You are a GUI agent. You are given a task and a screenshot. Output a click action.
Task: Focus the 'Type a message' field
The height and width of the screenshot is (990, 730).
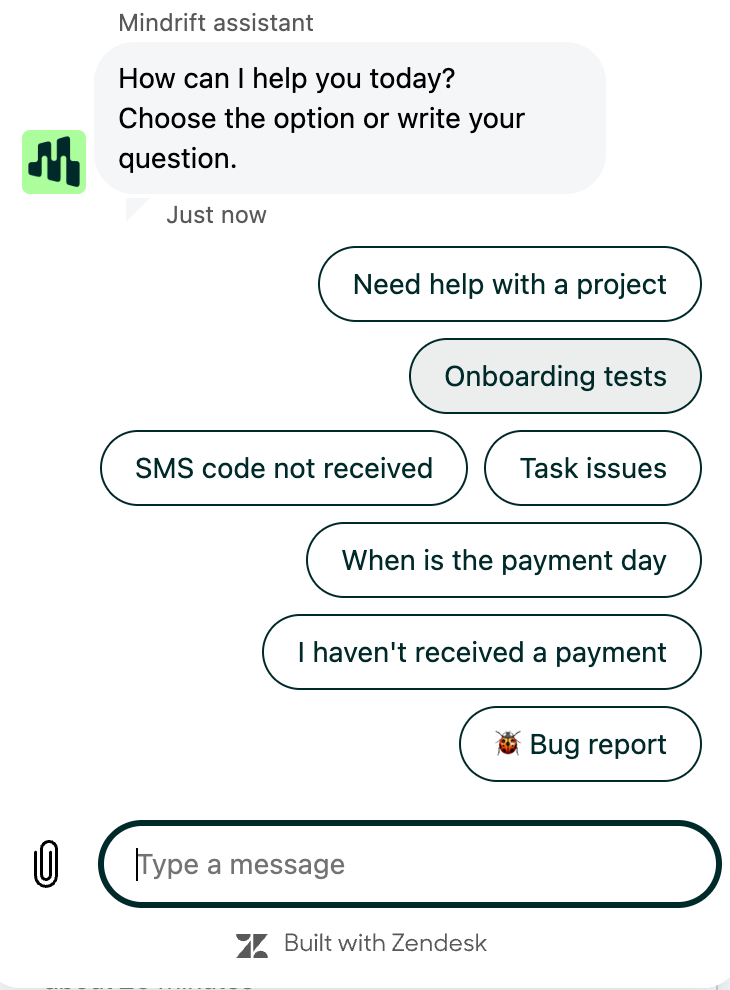[410, 865]
